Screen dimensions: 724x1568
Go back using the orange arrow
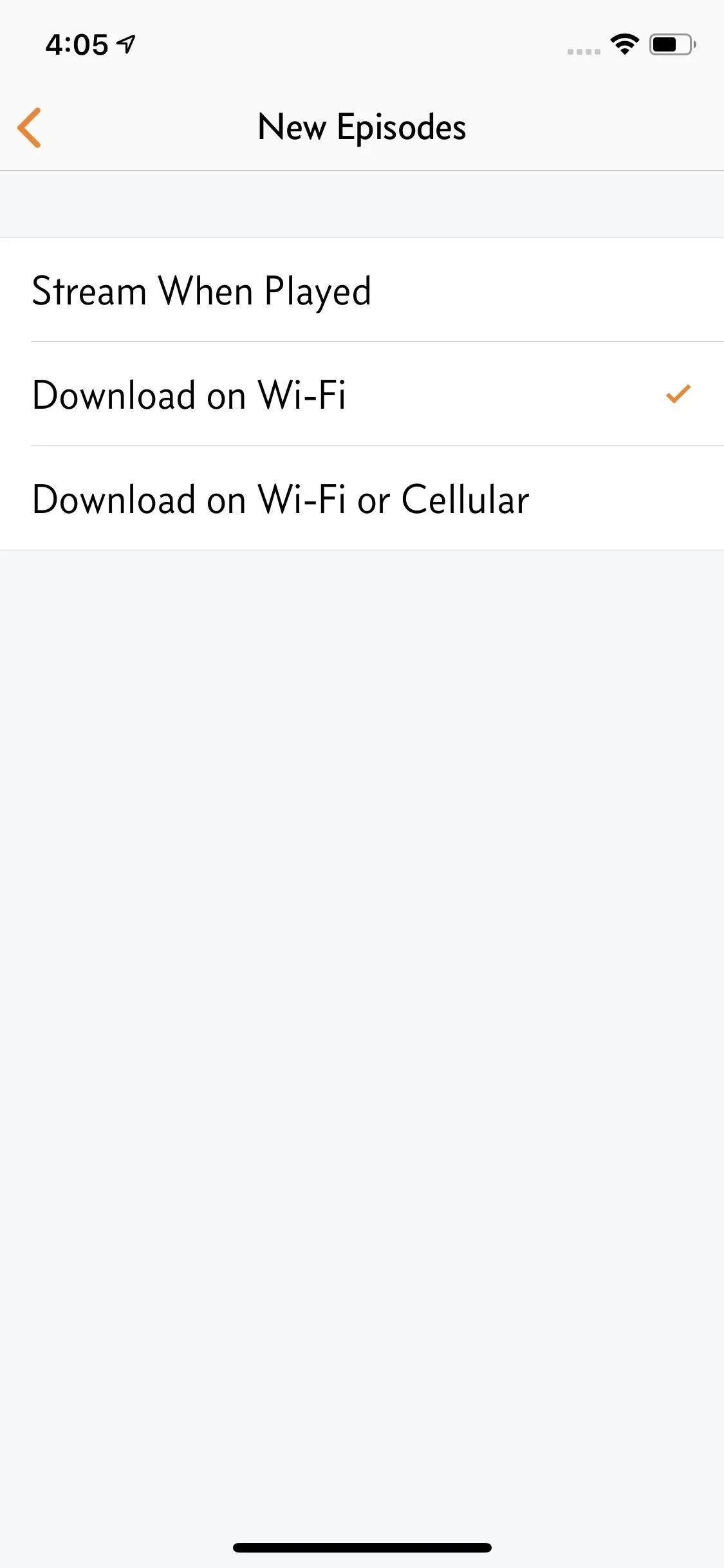coord(30,127)
